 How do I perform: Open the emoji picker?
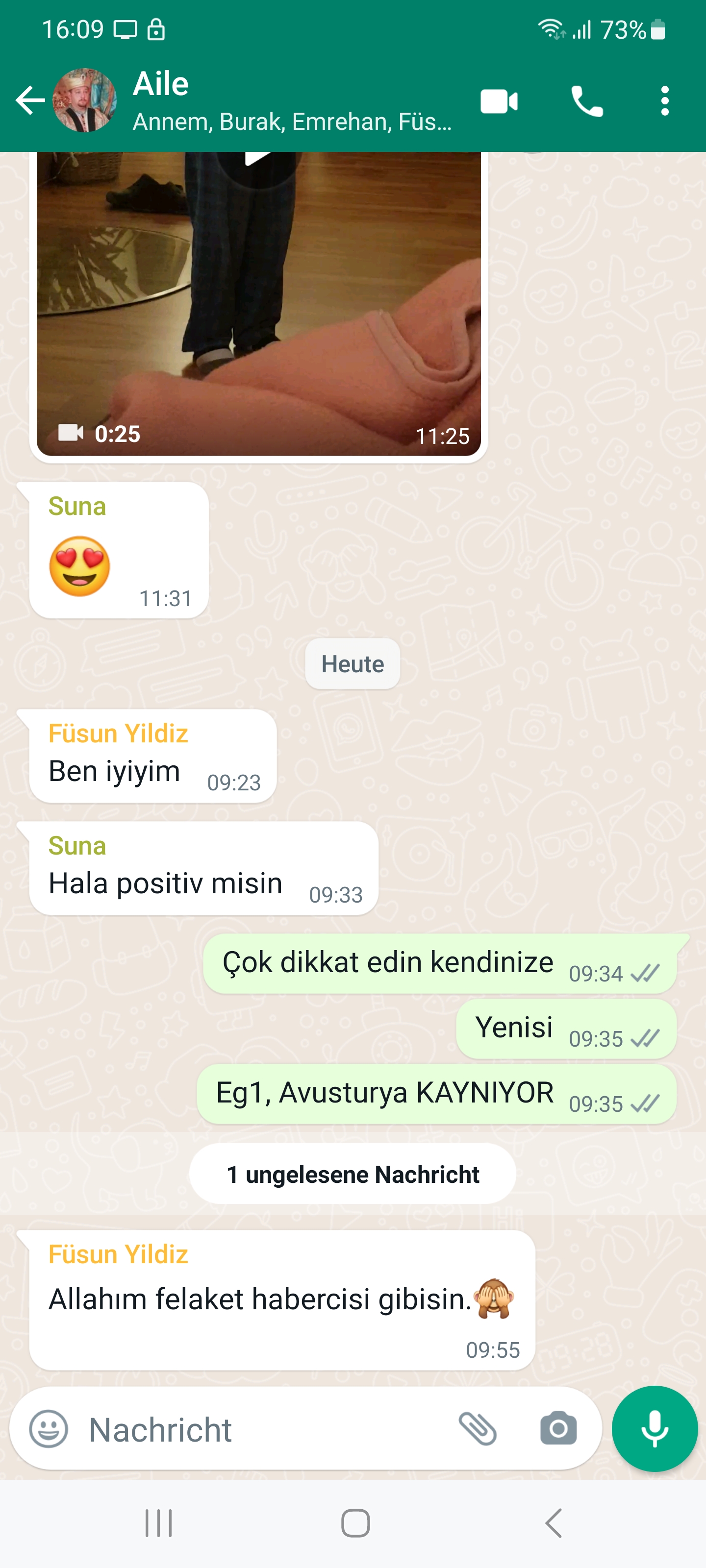point(49,1428)
